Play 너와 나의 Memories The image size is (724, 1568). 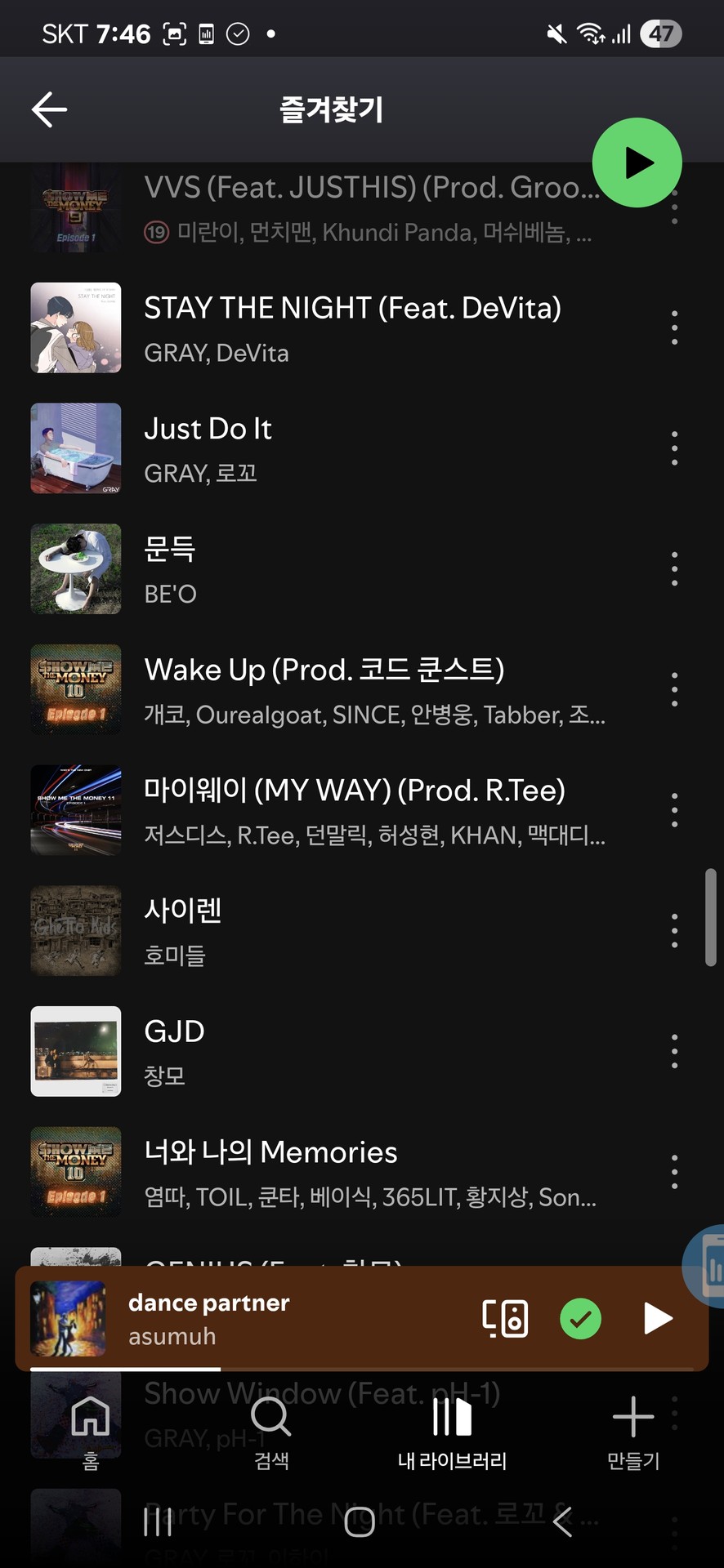tap(351, 1172)
